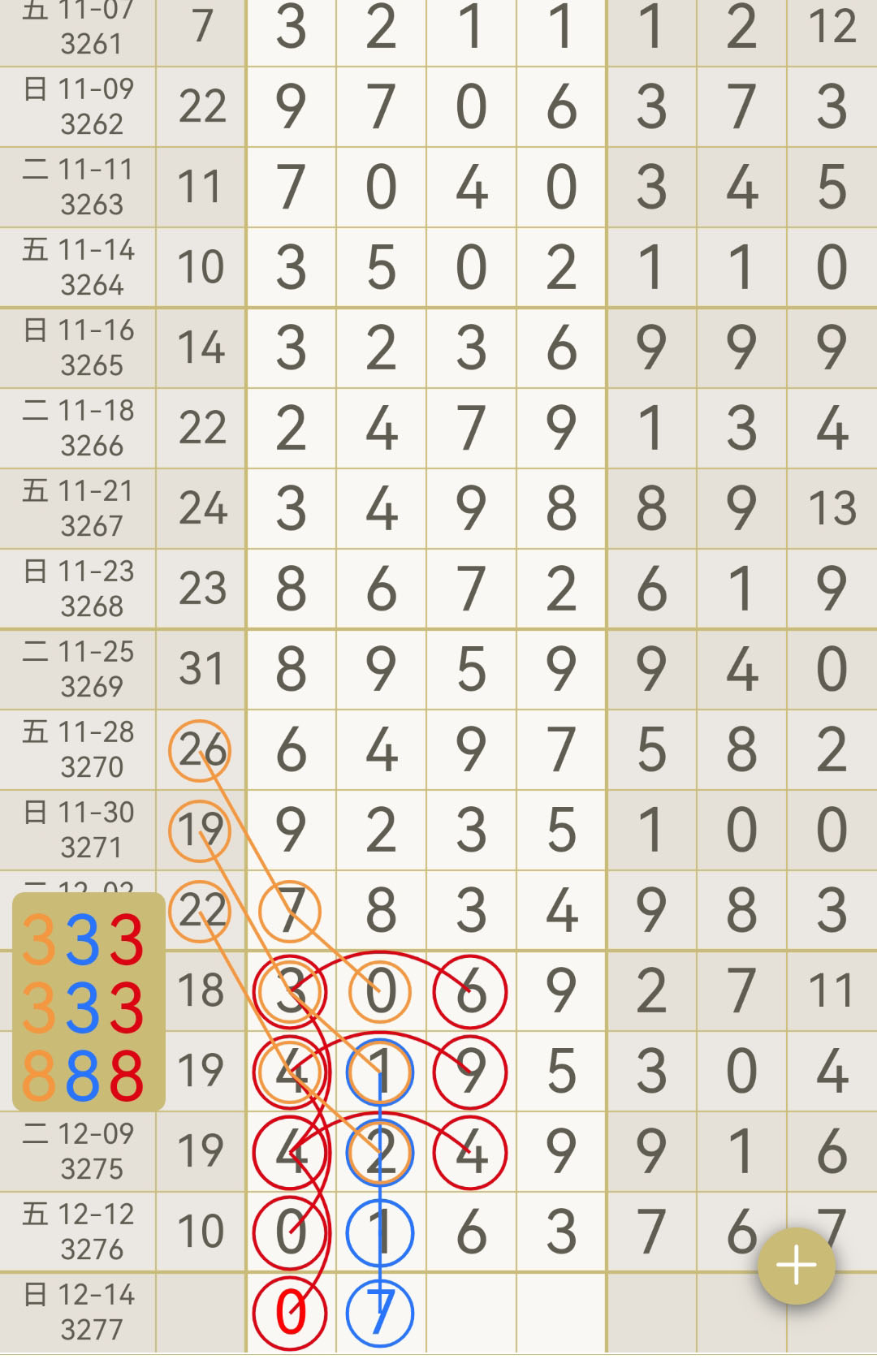Expand row 3265 dated 11-16

(x=77, y=347)
